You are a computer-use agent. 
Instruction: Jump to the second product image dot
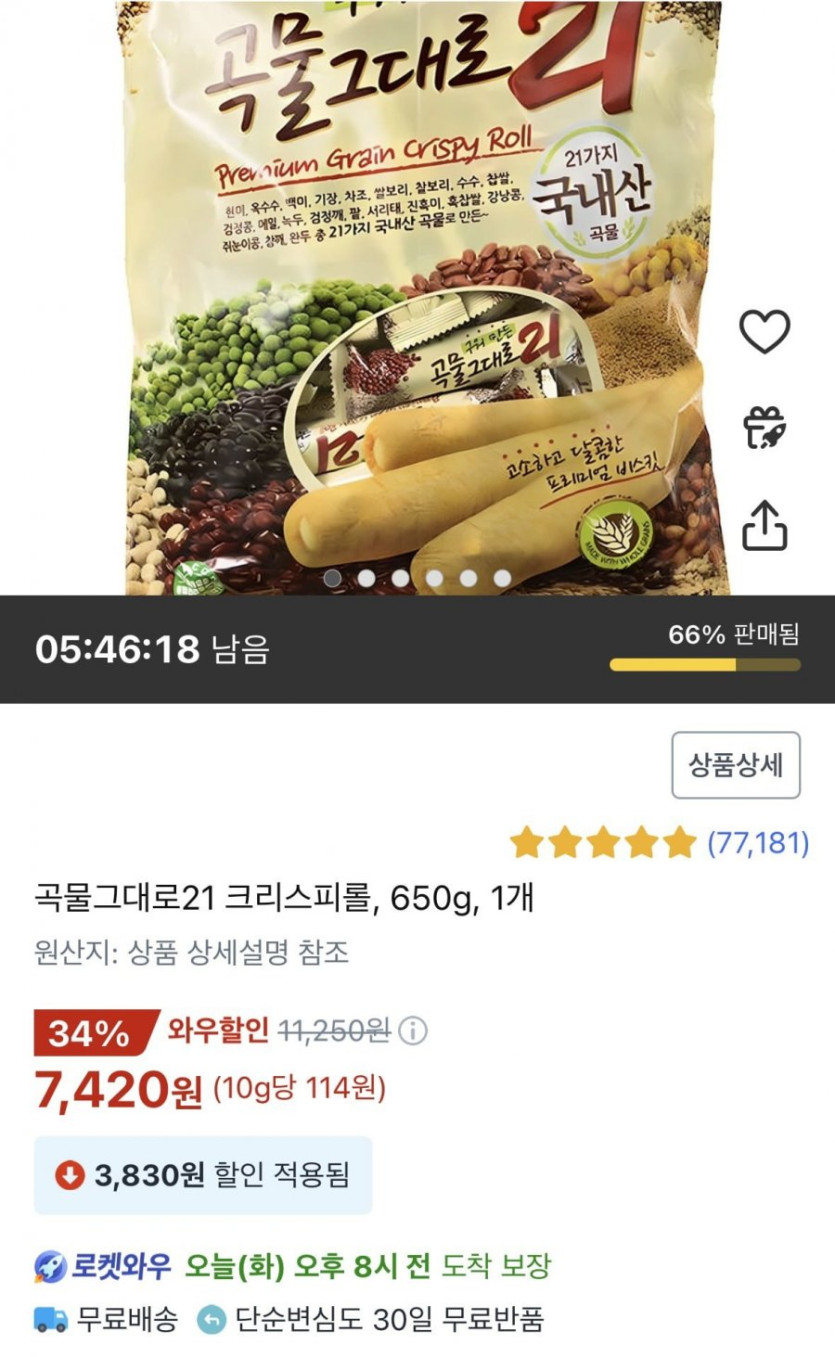tap(366, 578)
